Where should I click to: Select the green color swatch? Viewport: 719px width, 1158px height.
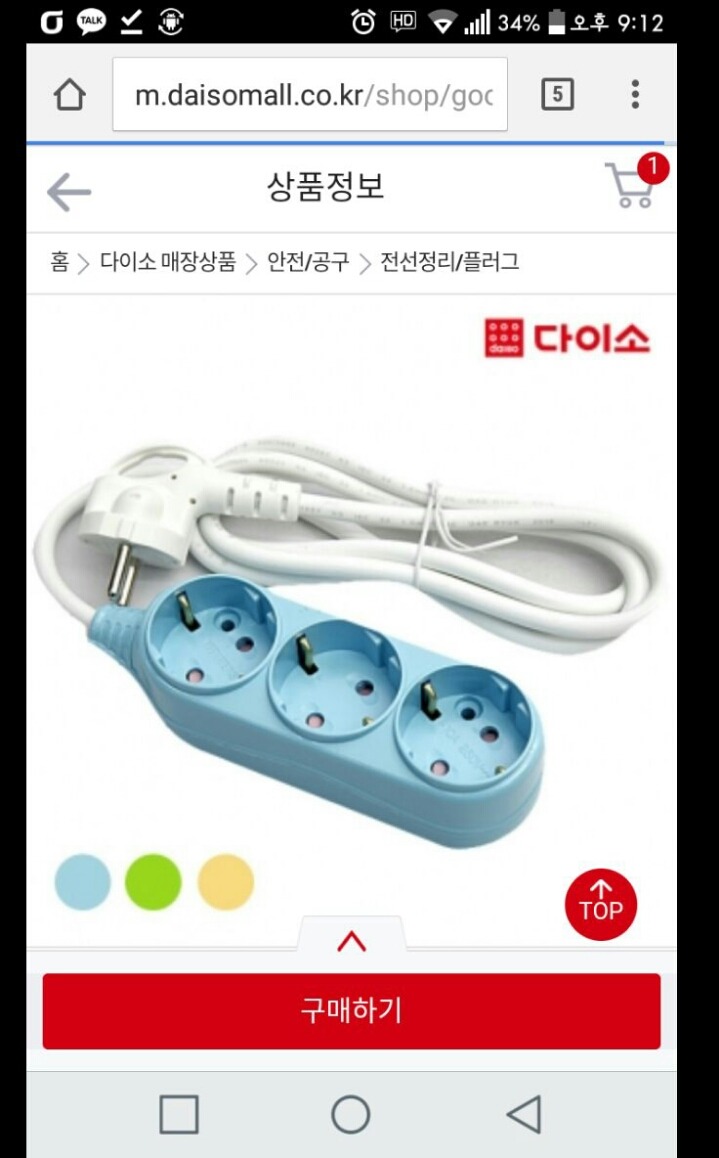click(x=153, y=882)
